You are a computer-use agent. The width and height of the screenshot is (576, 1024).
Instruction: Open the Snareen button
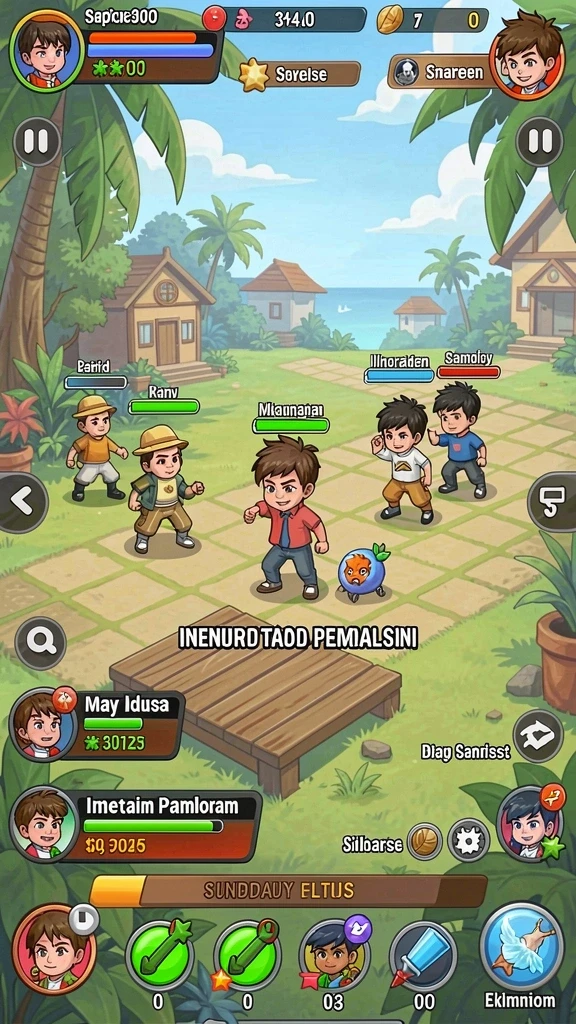[444, 71]
